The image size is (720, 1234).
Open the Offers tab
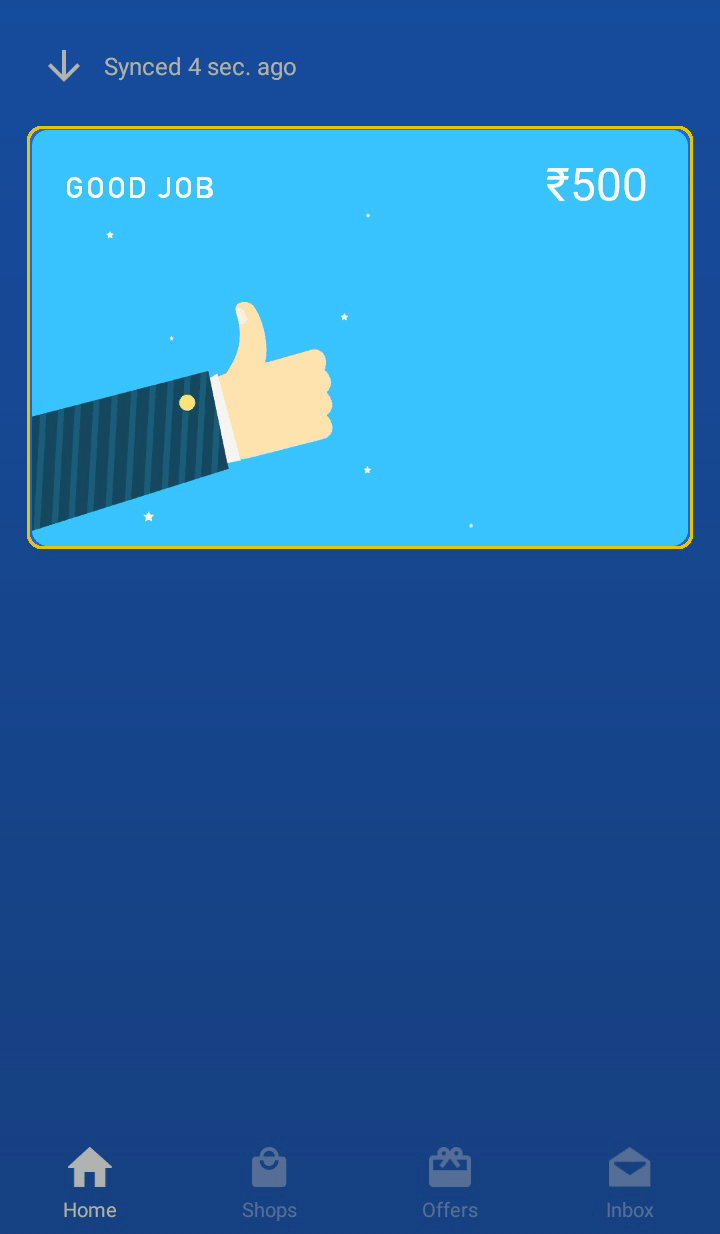[450, 1184]
